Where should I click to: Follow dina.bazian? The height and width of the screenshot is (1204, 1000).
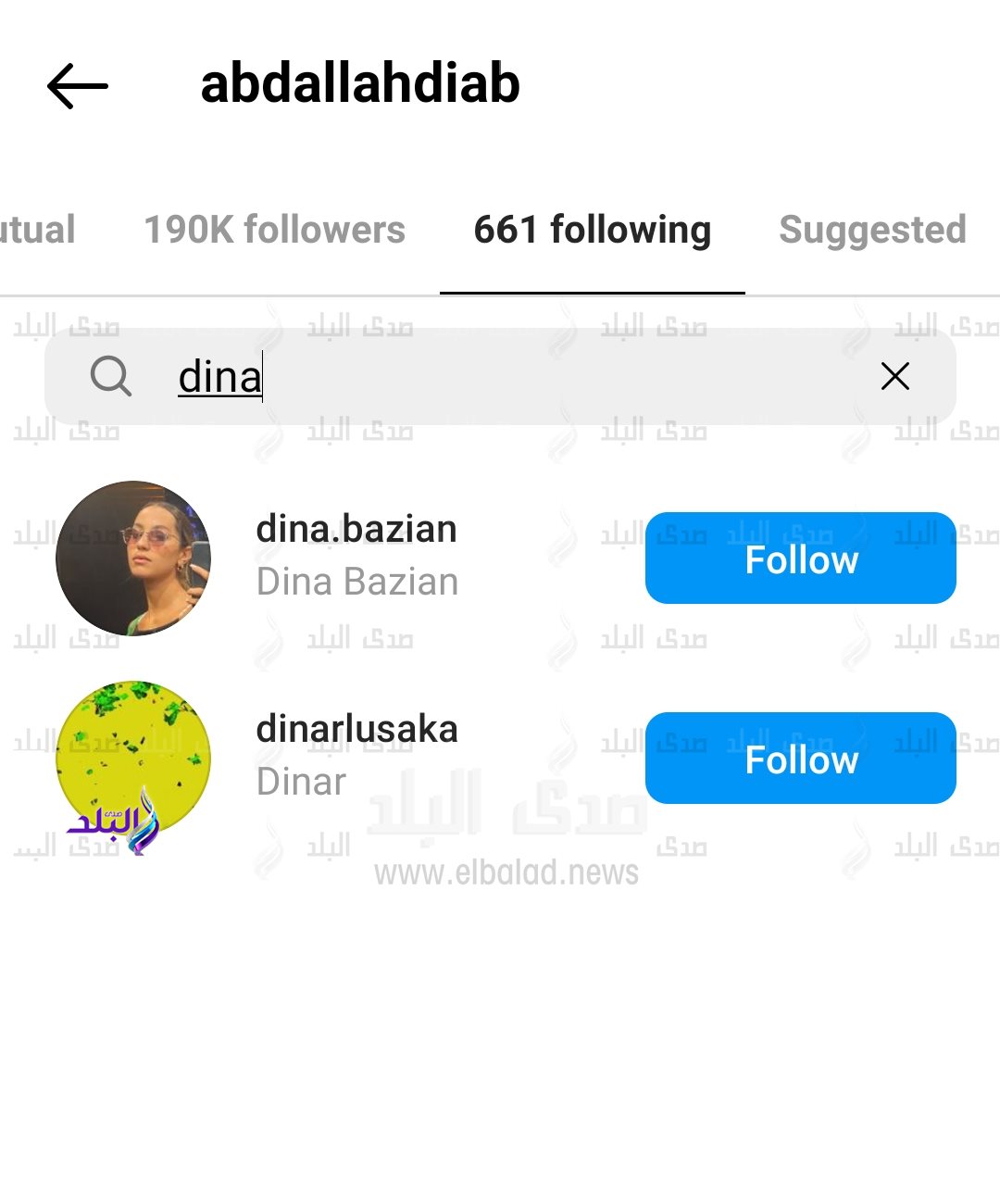pyautogui.click(x=800, y=558)
